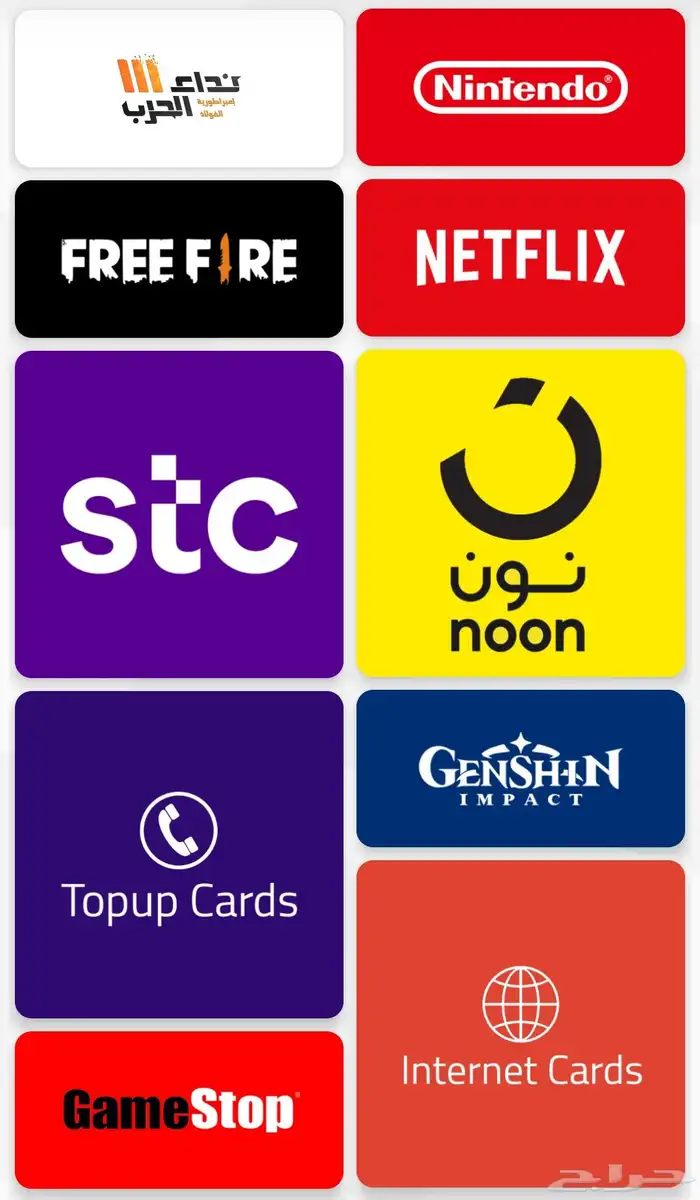Image resolution: width=700 pixels, height=1200 pixels.
Task: Open the Netflix gift cards
Action: click(520, 258)
